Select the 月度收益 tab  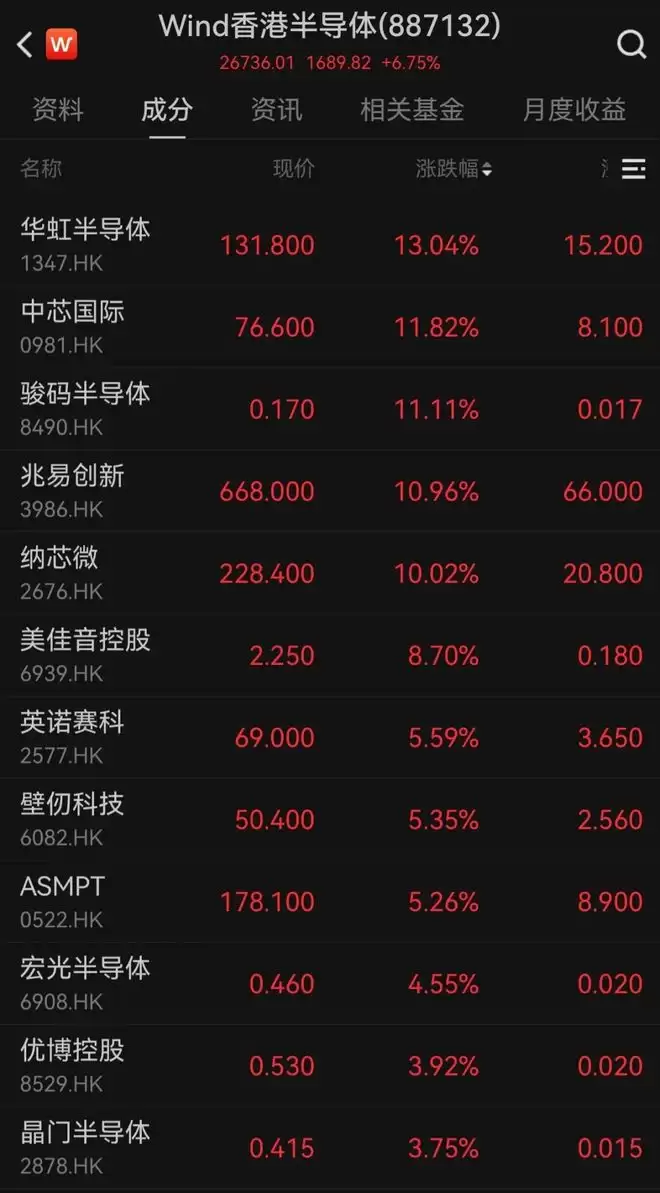pyautogui.click(x=574, y=110)
